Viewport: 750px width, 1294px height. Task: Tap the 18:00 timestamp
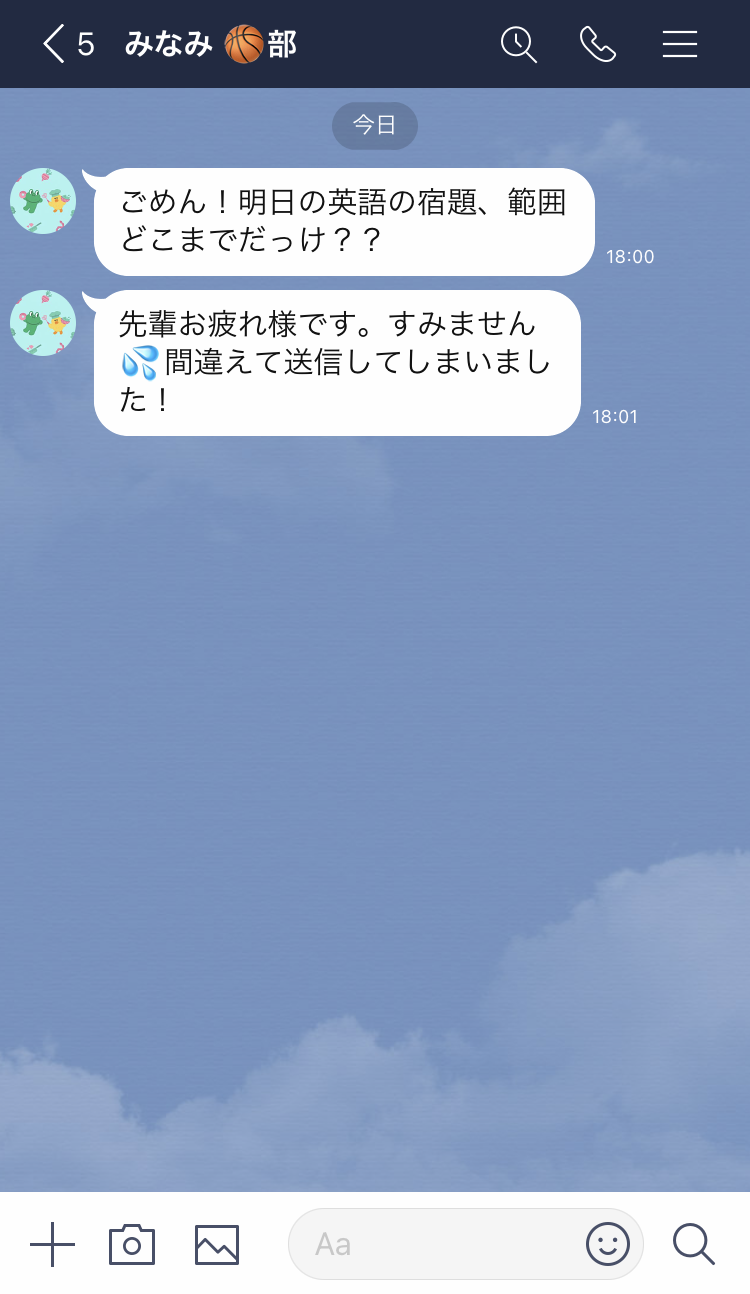630,256
